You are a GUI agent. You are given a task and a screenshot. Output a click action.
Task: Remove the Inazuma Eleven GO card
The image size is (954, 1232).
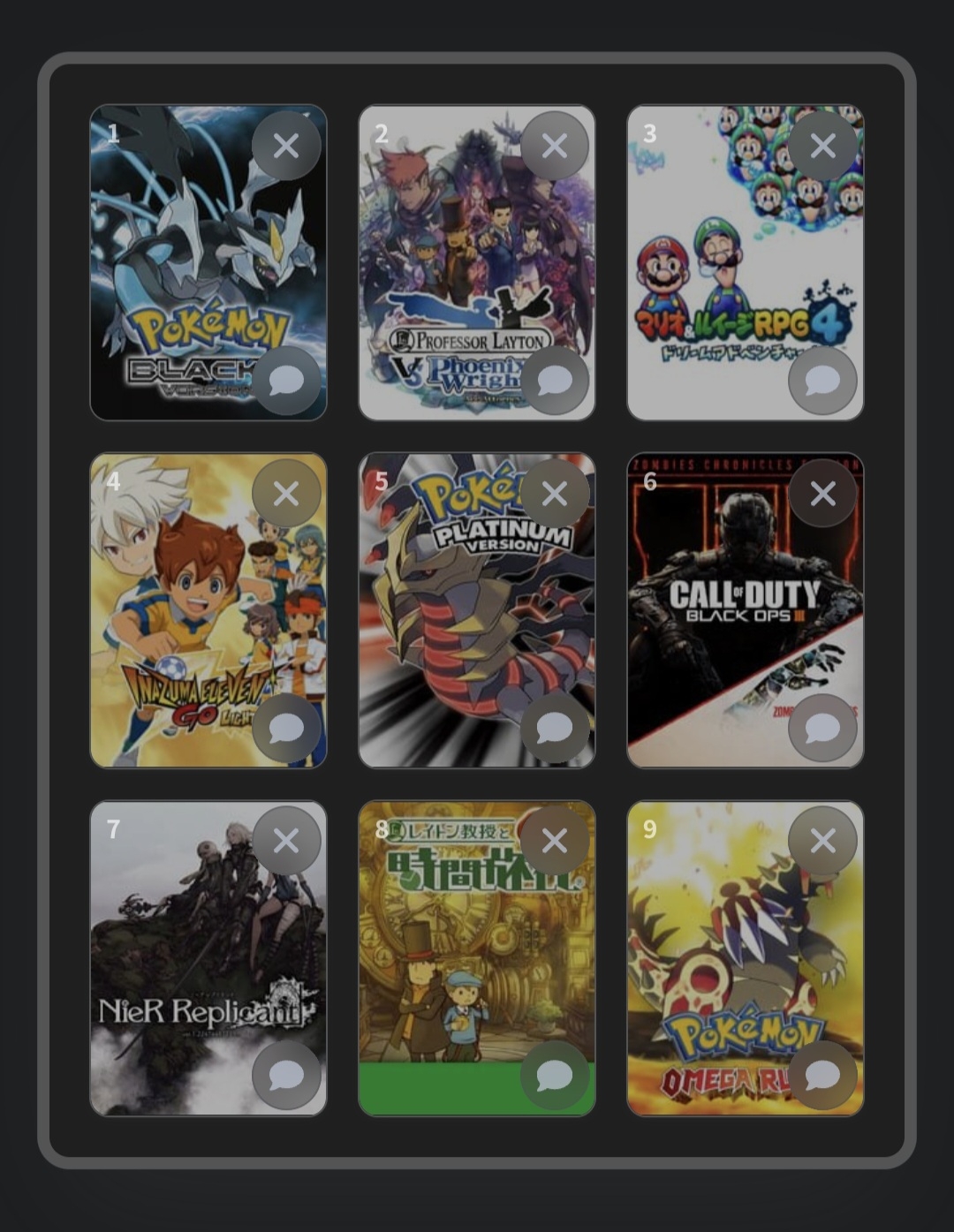286,494
